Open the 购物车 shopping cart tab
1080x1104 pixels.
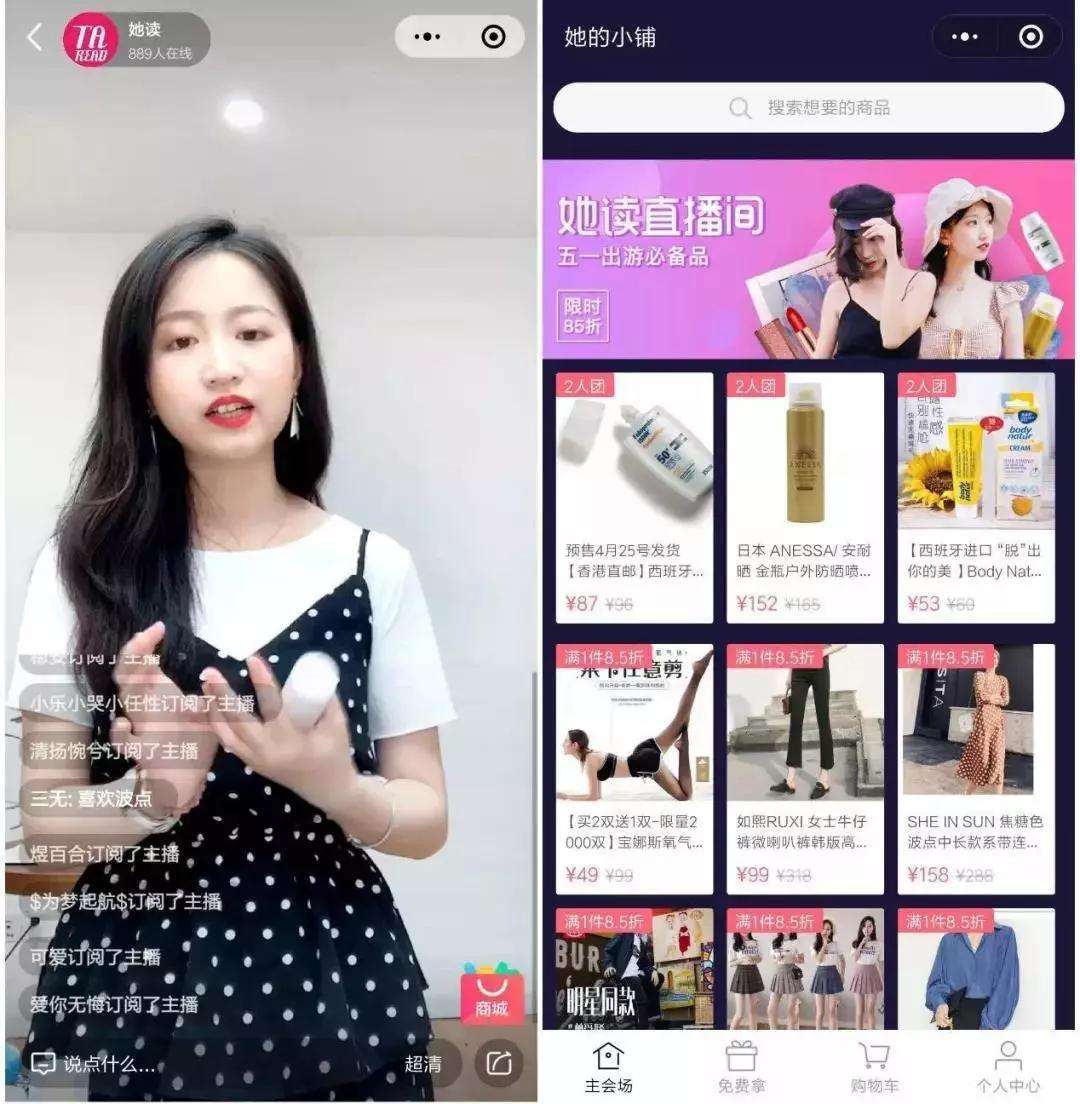[x=874, y=1066]
